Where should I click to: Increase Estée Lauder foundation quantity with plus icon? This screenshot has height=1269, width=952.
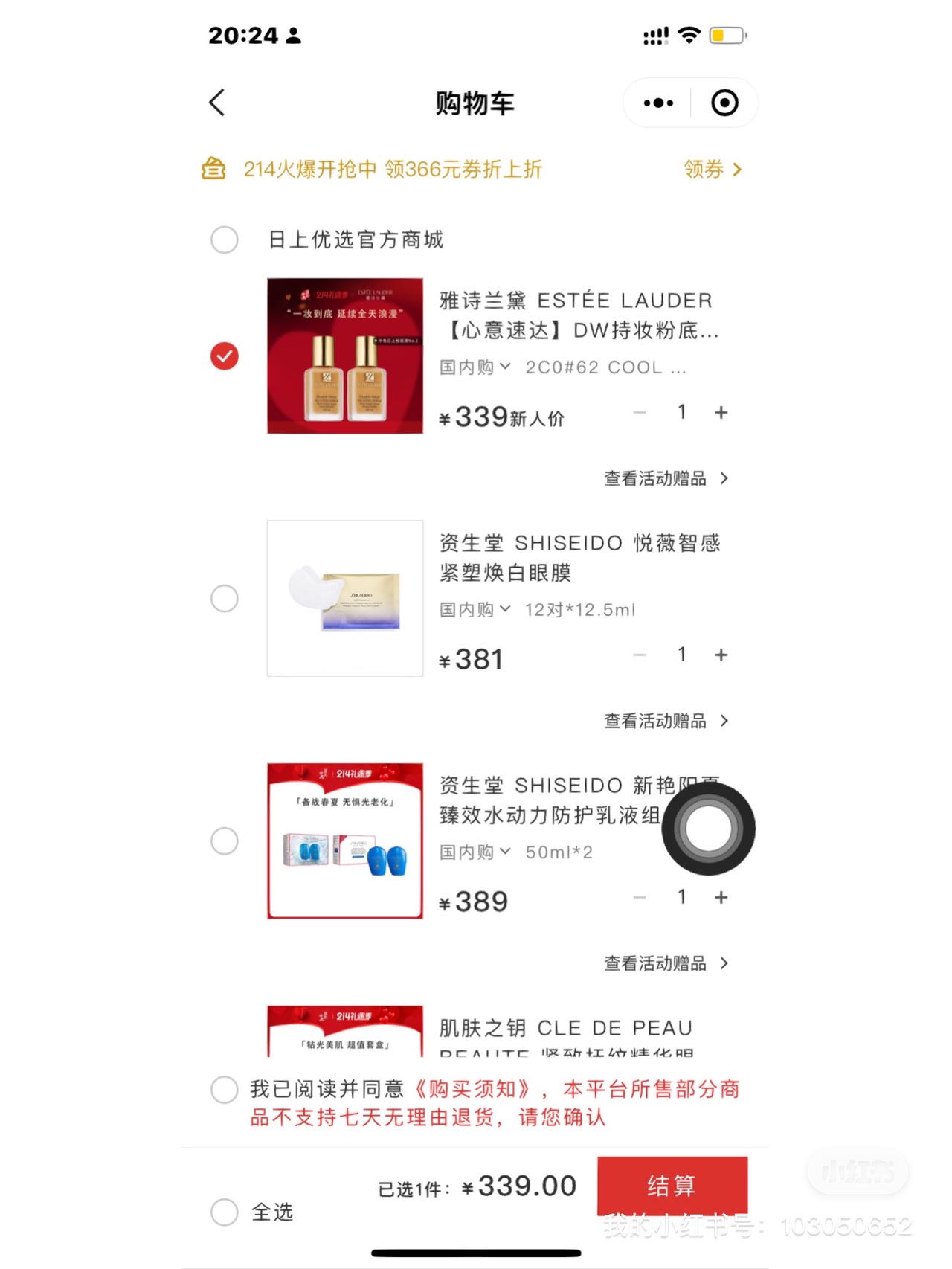(x=721, y=412)
